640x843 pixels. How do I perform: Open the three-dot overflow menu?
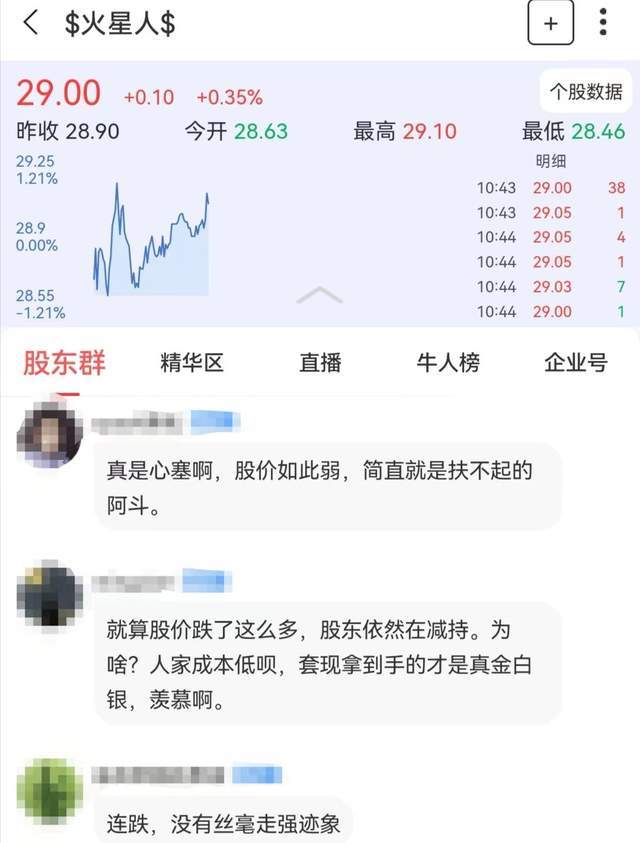click(603, 23)
